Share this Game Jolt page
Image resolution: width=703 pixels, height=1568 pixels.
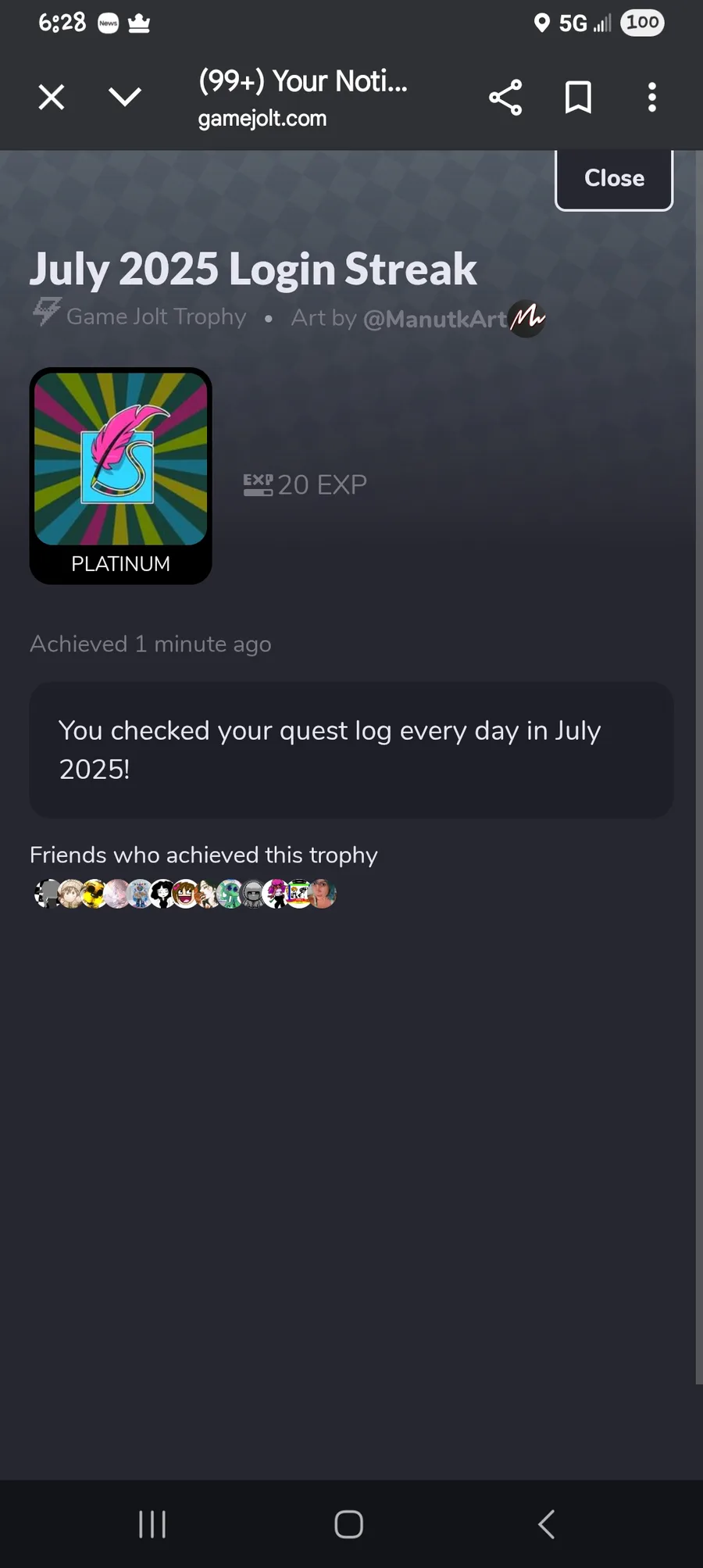[505, 98]
